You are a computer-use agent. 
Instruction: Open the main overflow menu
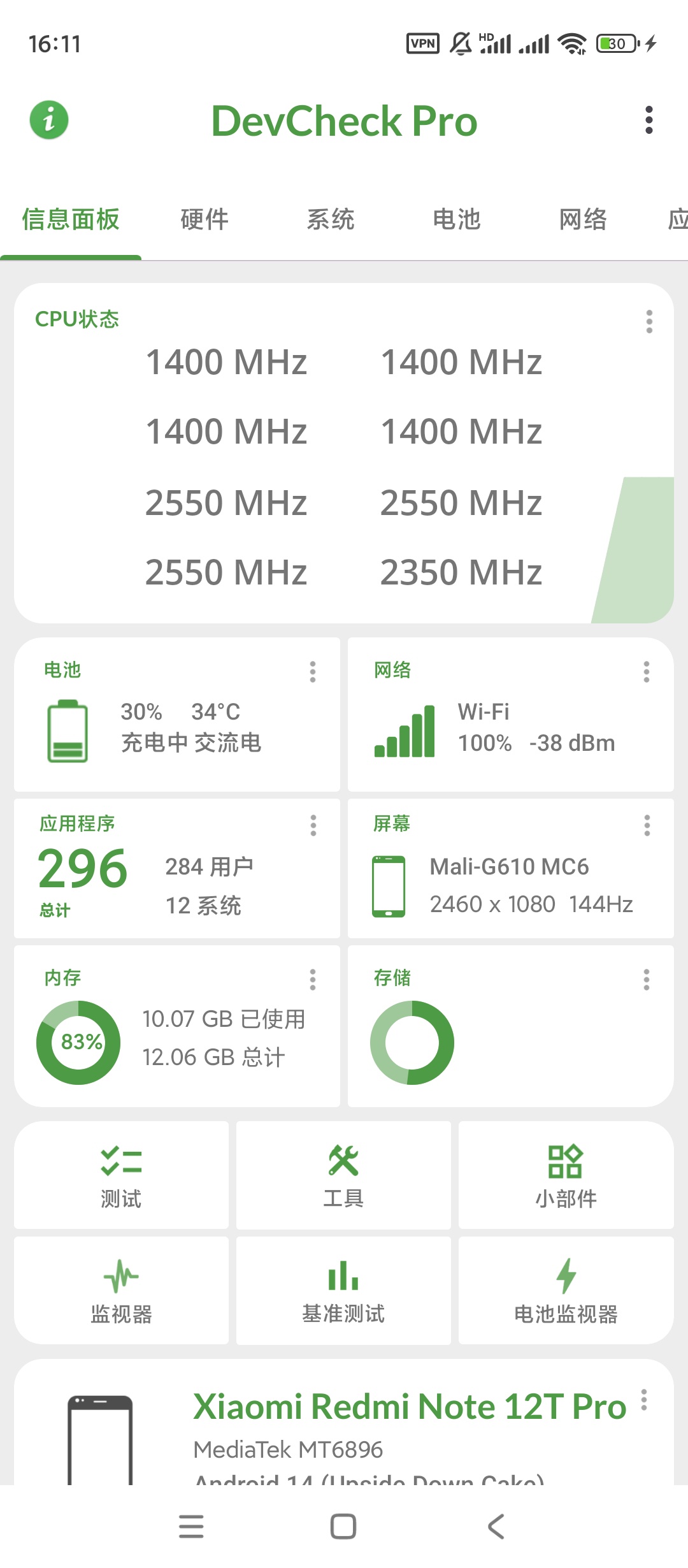click(649, 120)
